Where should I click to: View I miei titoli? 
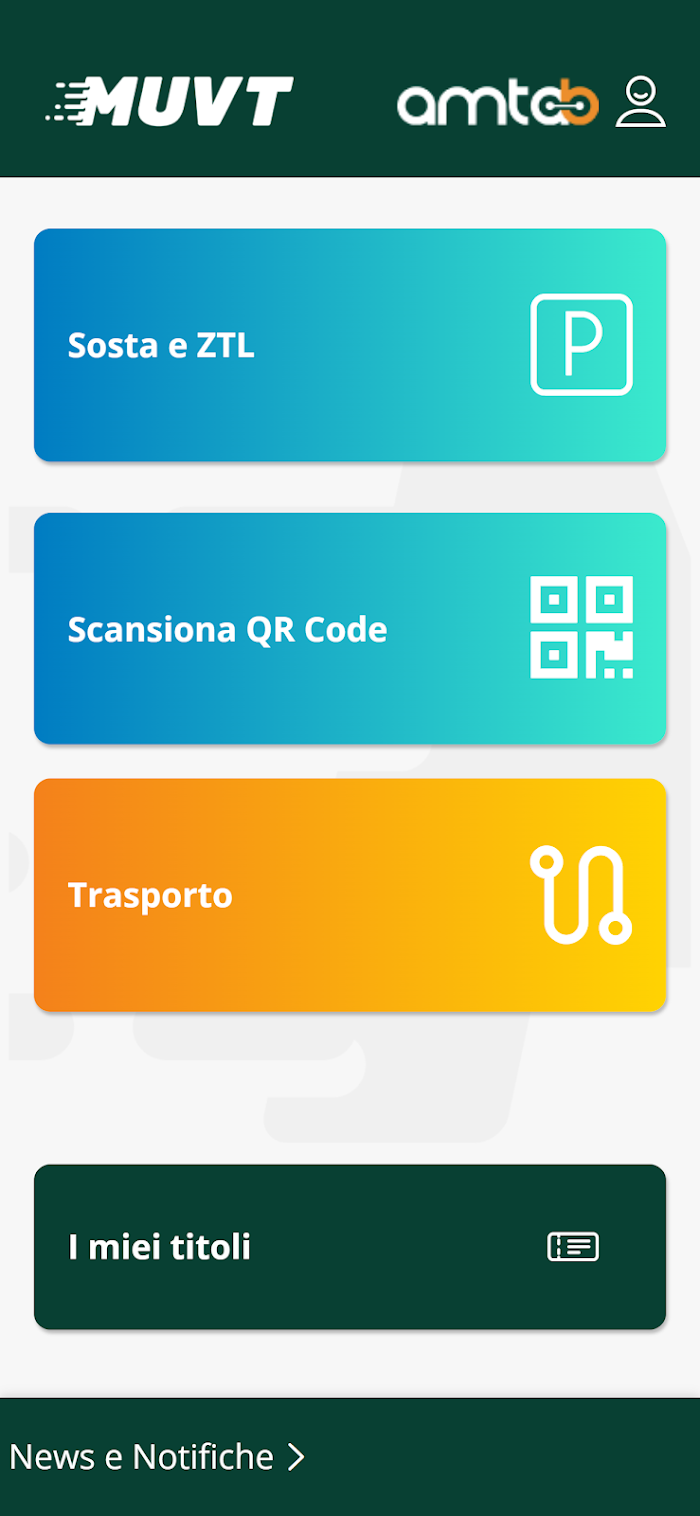click(x=350, y=1247)
